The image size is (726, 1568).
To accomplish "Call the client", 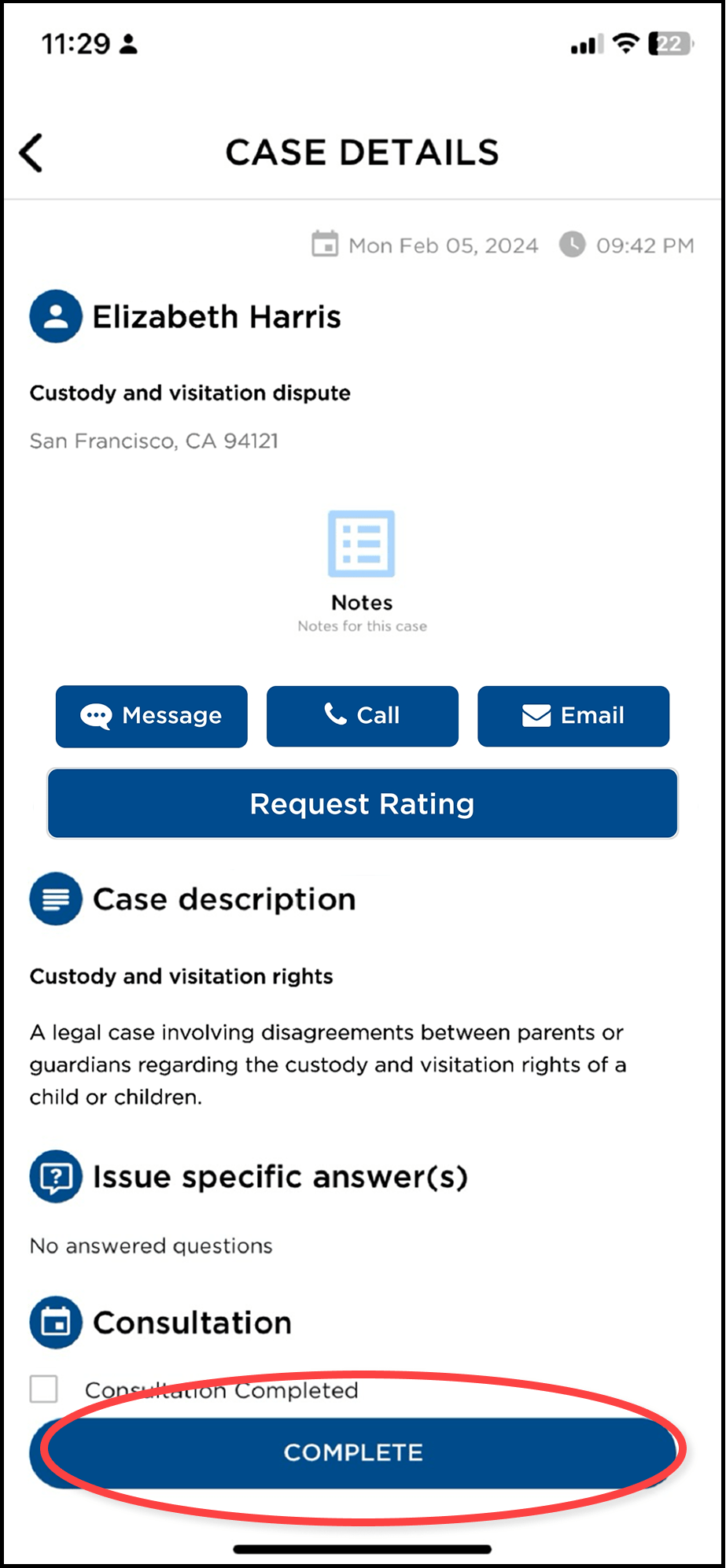I will click(x=363, y=716).
